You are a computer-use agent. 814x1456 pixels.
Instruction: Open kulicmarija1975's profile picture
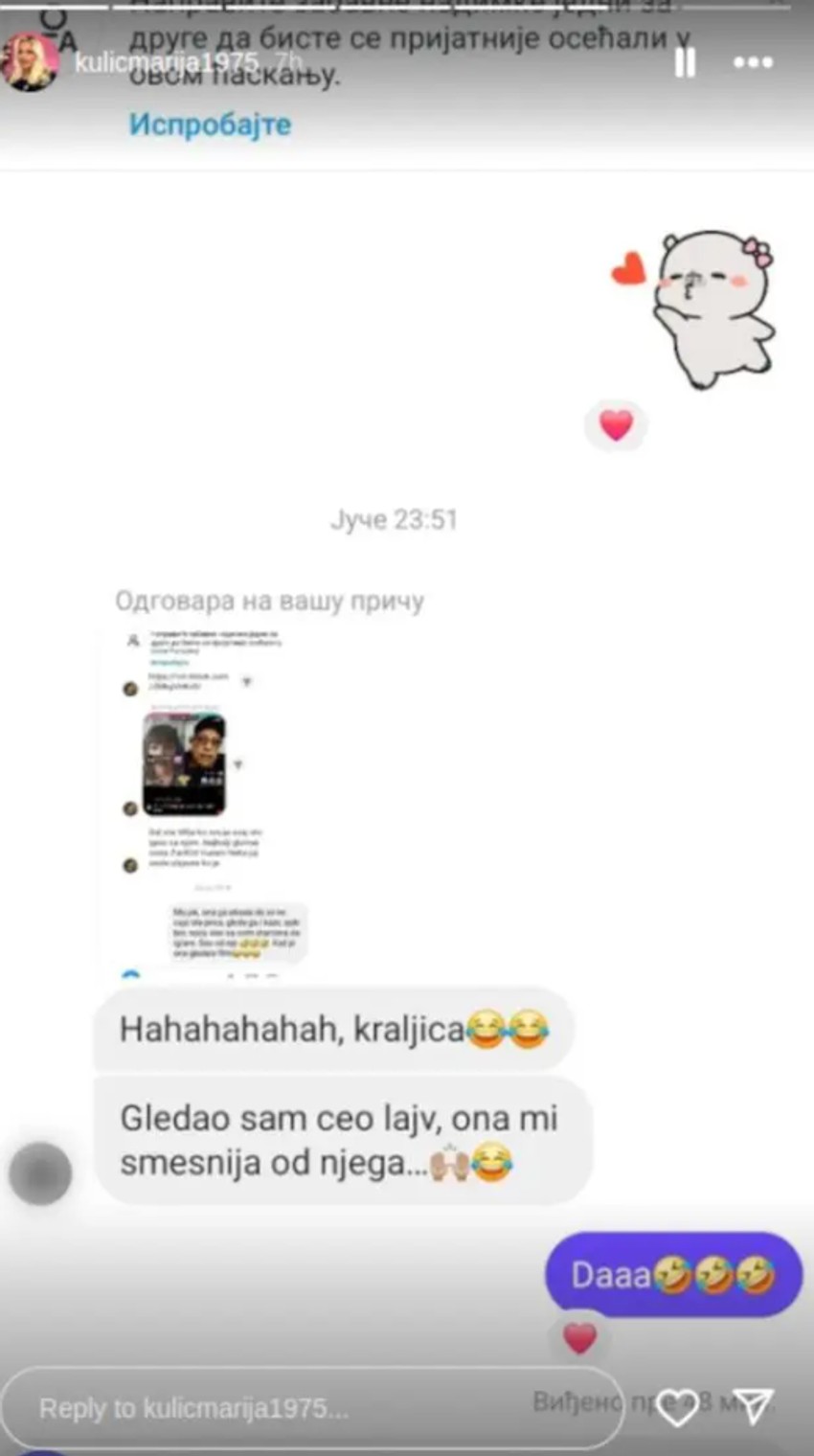click(x=31, y=62)
